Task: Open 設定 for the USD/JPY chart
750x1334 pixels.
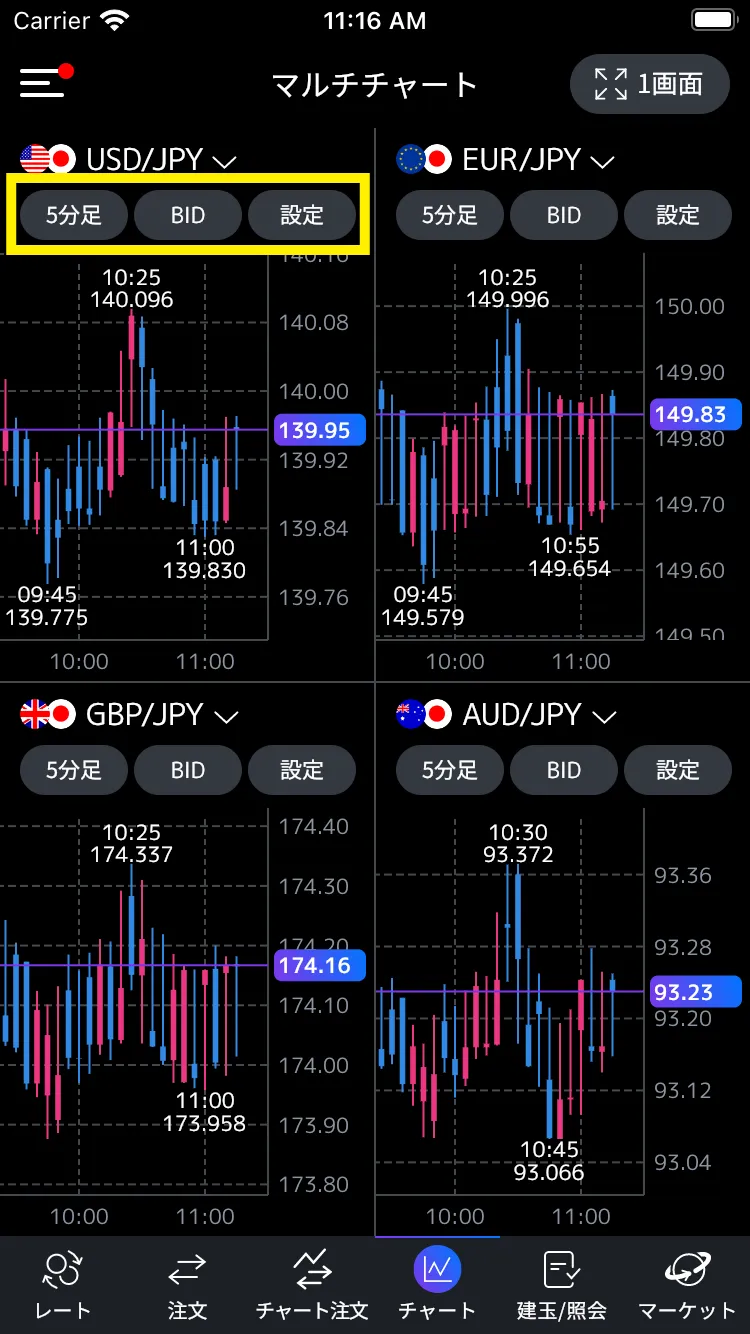Action: 302,215
